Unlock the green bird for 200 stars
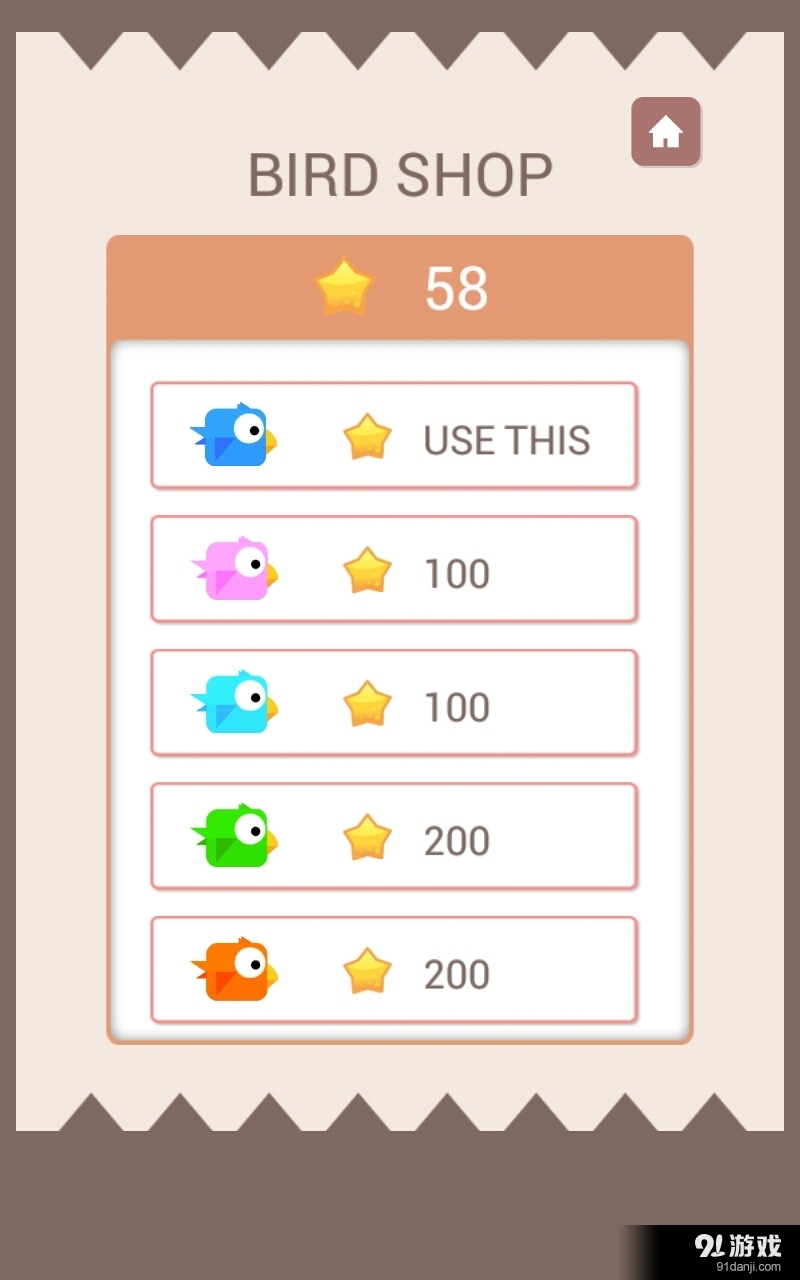Image resolution: width=800 pixels, height=1280 pixels. click(x=394, y=836)
